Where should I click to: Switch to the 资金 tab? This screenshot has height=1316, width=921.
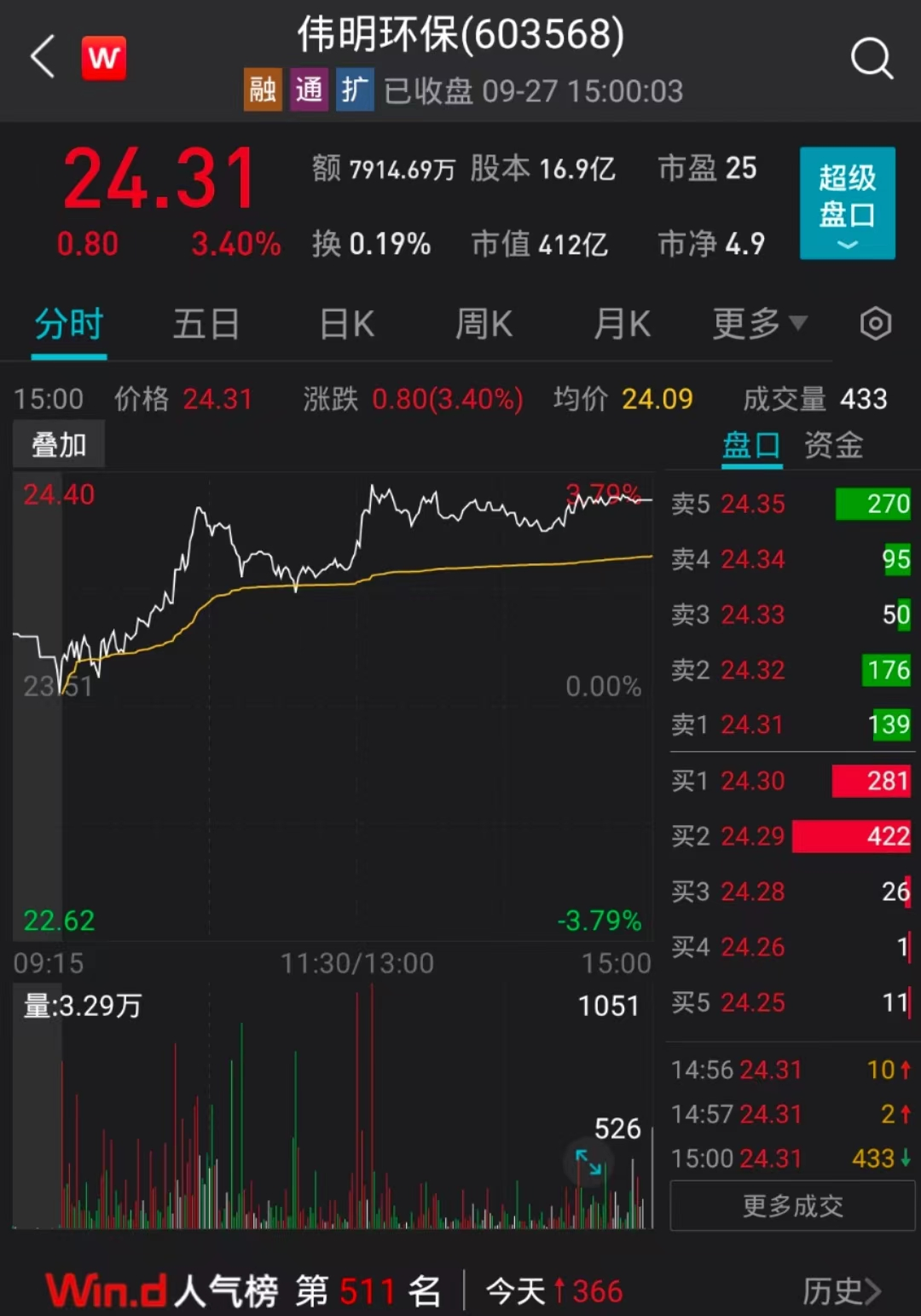coord(833,446)
